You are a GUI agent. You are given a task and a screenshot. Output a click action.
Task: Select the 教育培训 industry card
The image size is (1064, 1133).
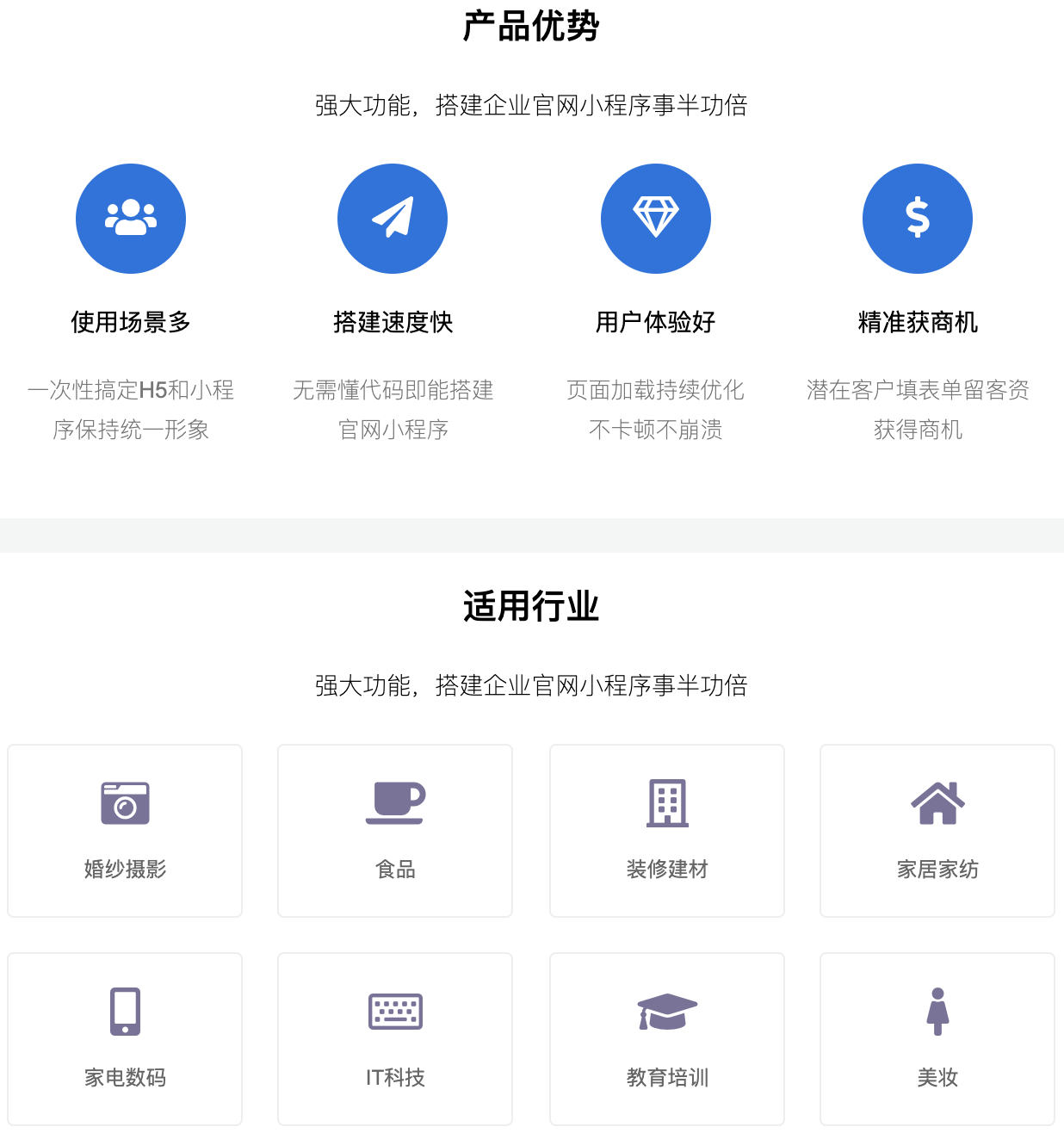pyautogui.click(x=667, y=1038)
